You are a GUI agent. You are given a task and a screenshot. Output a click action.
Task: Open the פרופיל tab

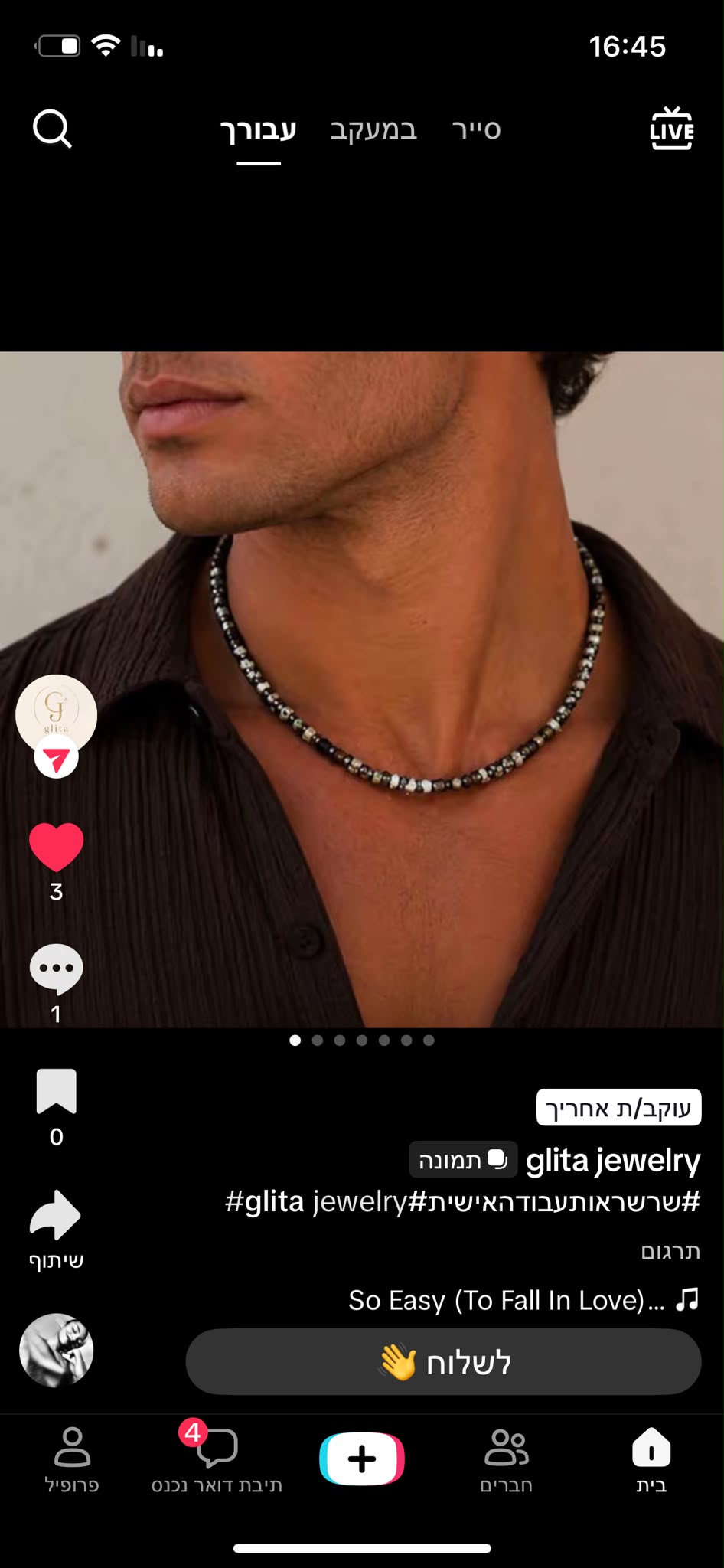(x=72, y=1460)
